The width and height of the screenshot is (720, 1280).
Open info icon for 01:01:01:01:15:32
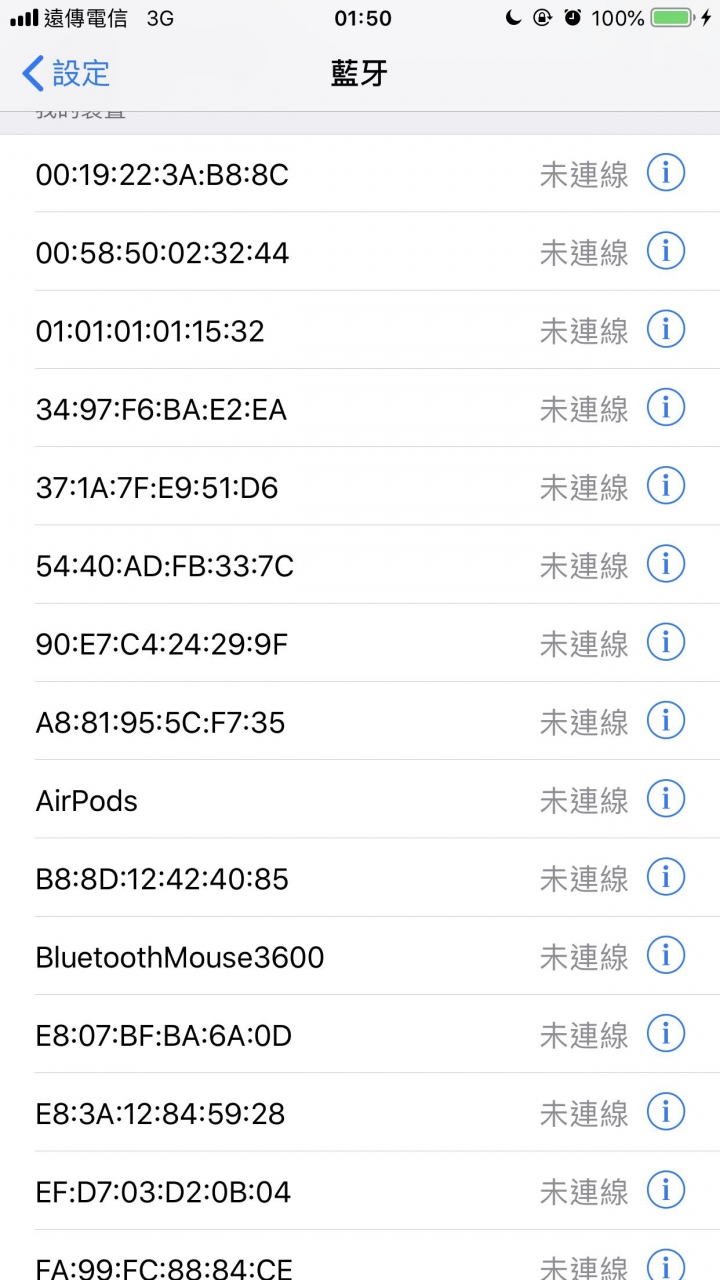(x=666, y=329)
